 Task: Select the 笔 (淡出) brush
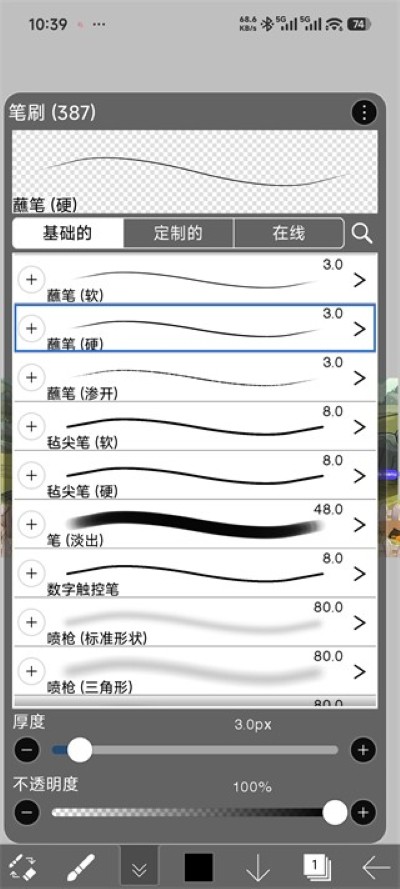click(194, 524)
